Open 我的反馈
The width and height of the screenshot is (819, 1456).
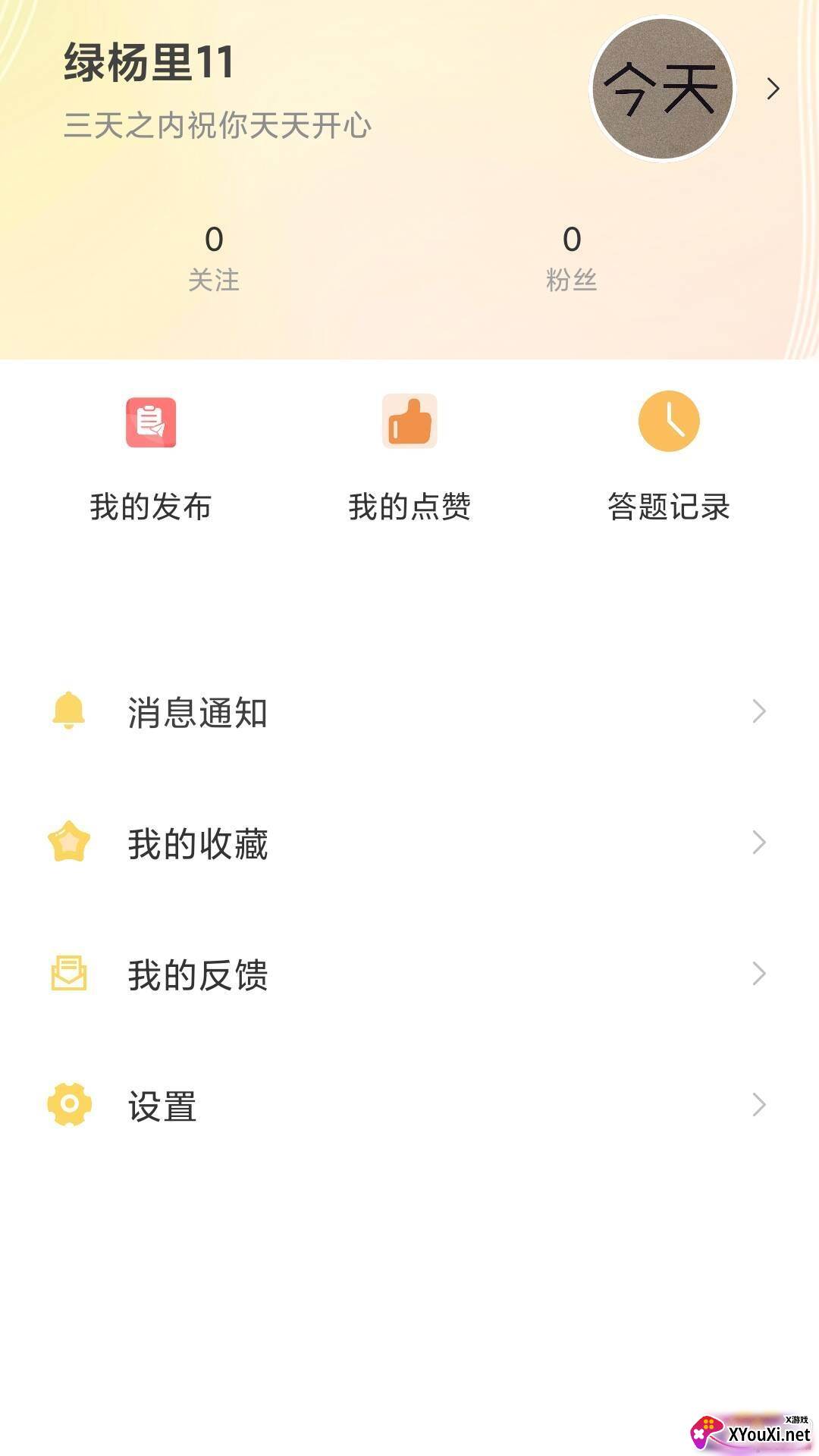tap(409, 974)
